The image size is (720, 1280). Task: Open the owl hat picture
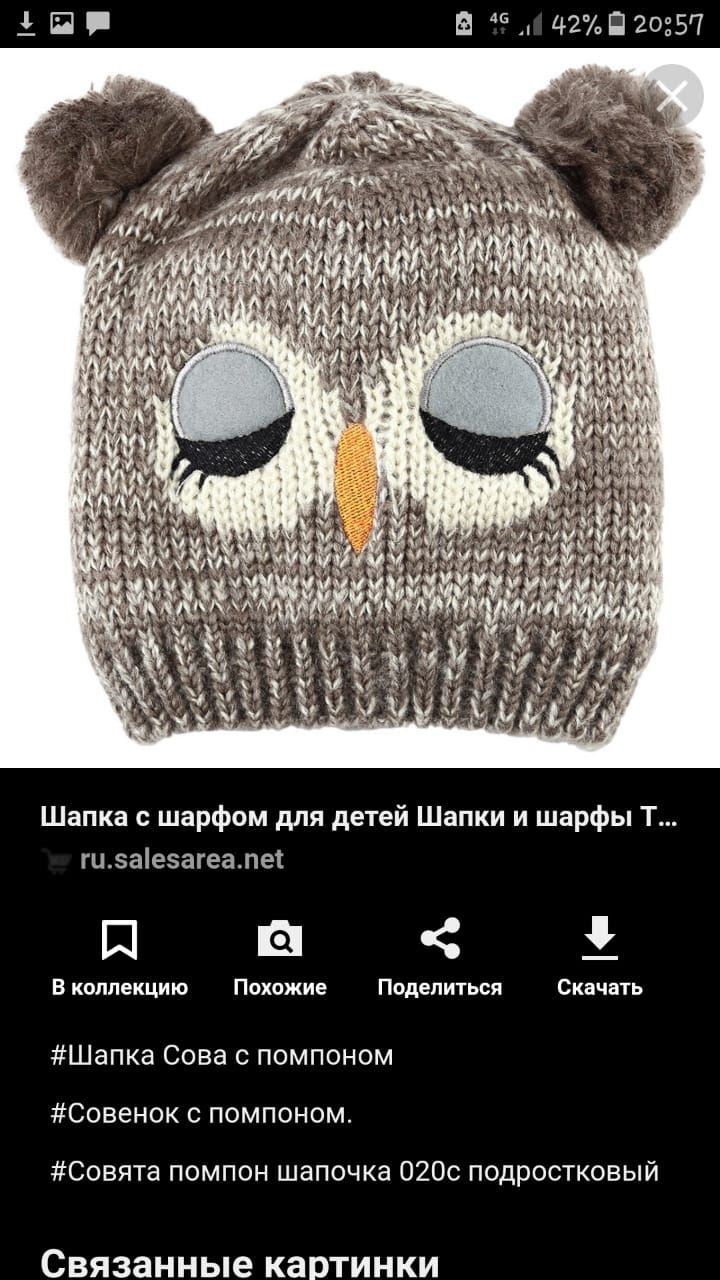360,410
